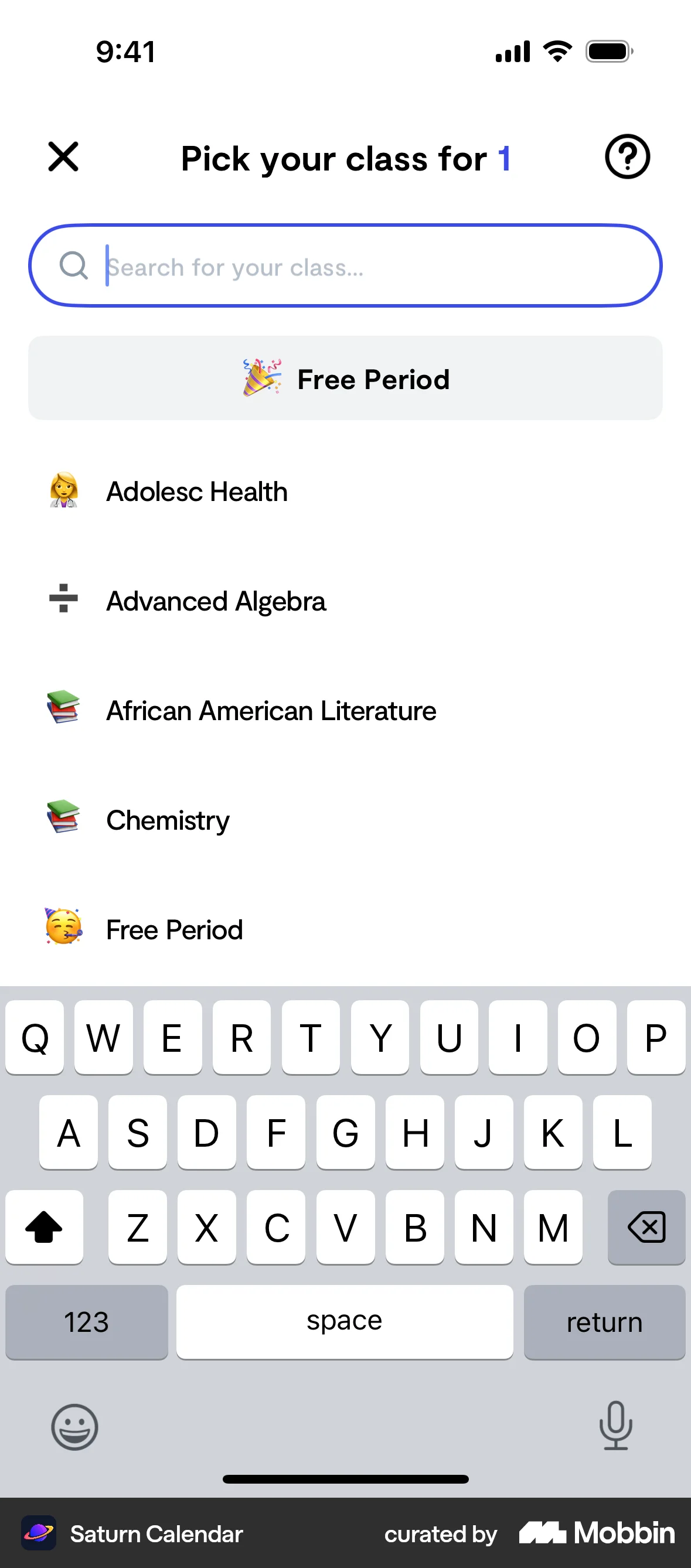Select the Free Period quick option
Screen dimensions: 691x1568
(x=345, y=379)
